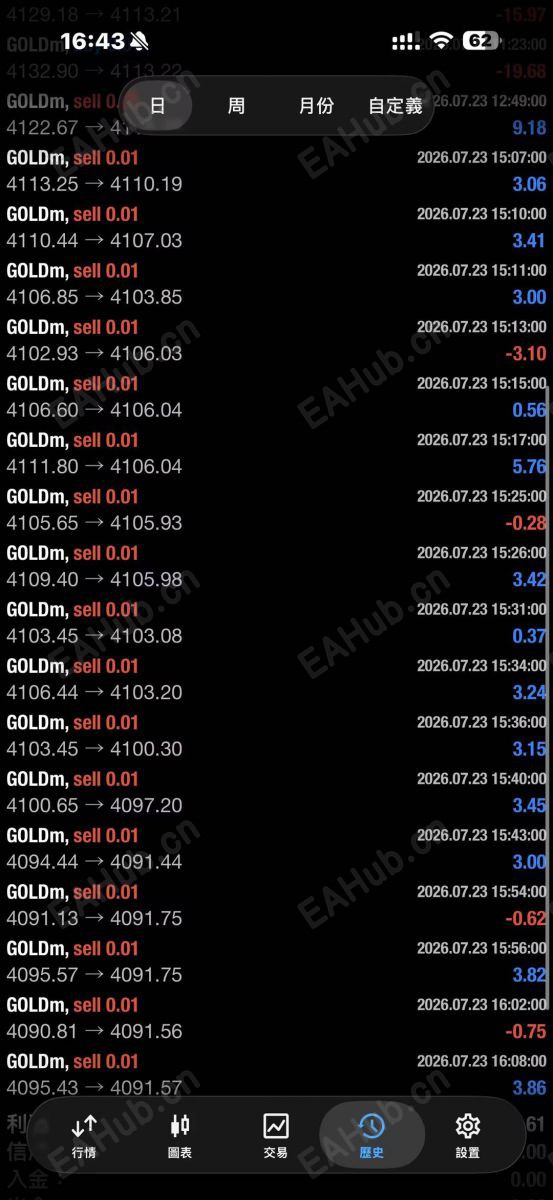
Task: Switch to the 月份 (month) period
Action: click(316, 105)
